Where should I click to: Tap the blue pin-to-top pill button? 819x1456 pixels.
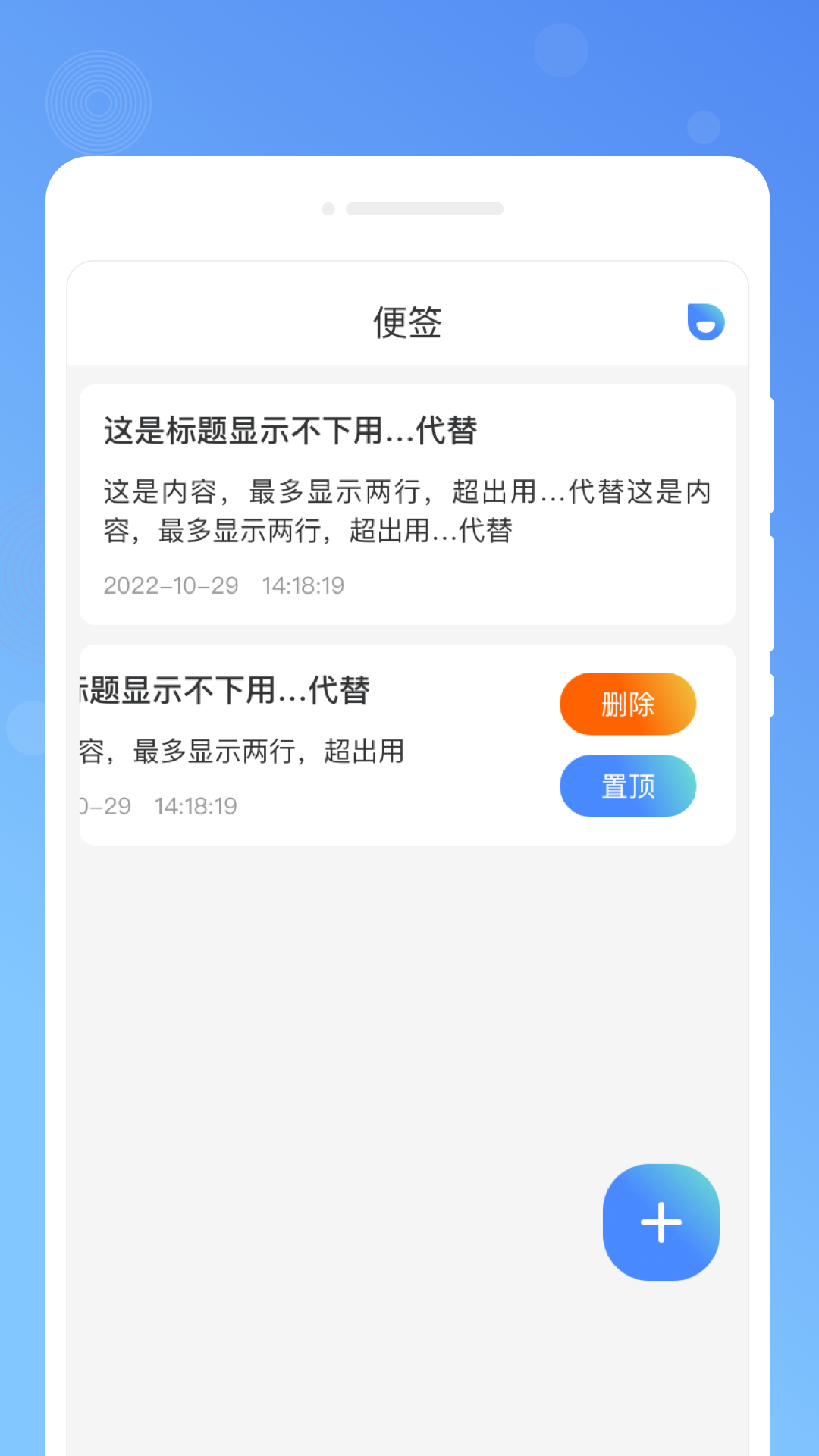[x=628, y=786]
